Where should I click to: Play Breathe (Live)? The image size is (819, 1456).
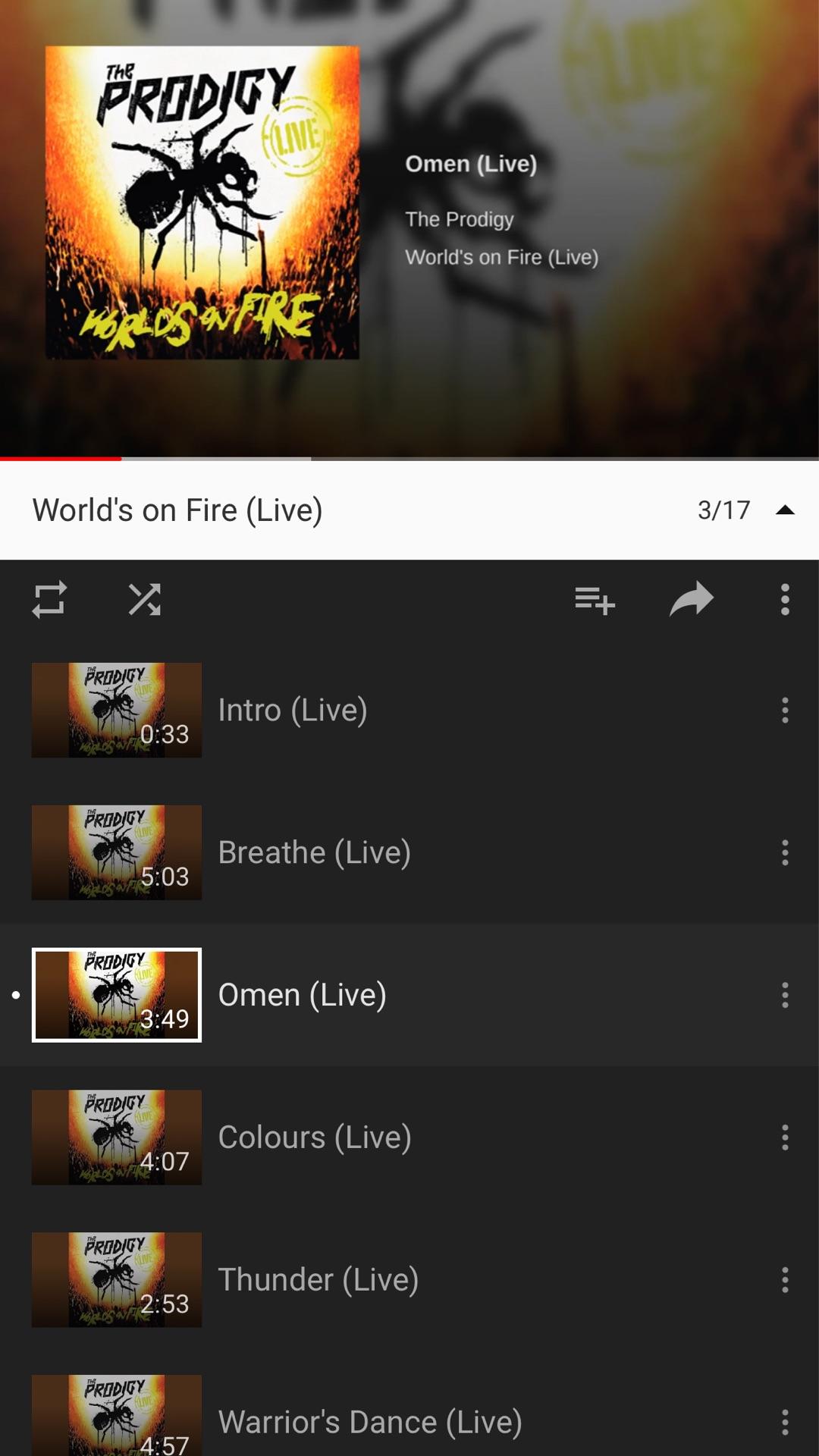(314, 853)
